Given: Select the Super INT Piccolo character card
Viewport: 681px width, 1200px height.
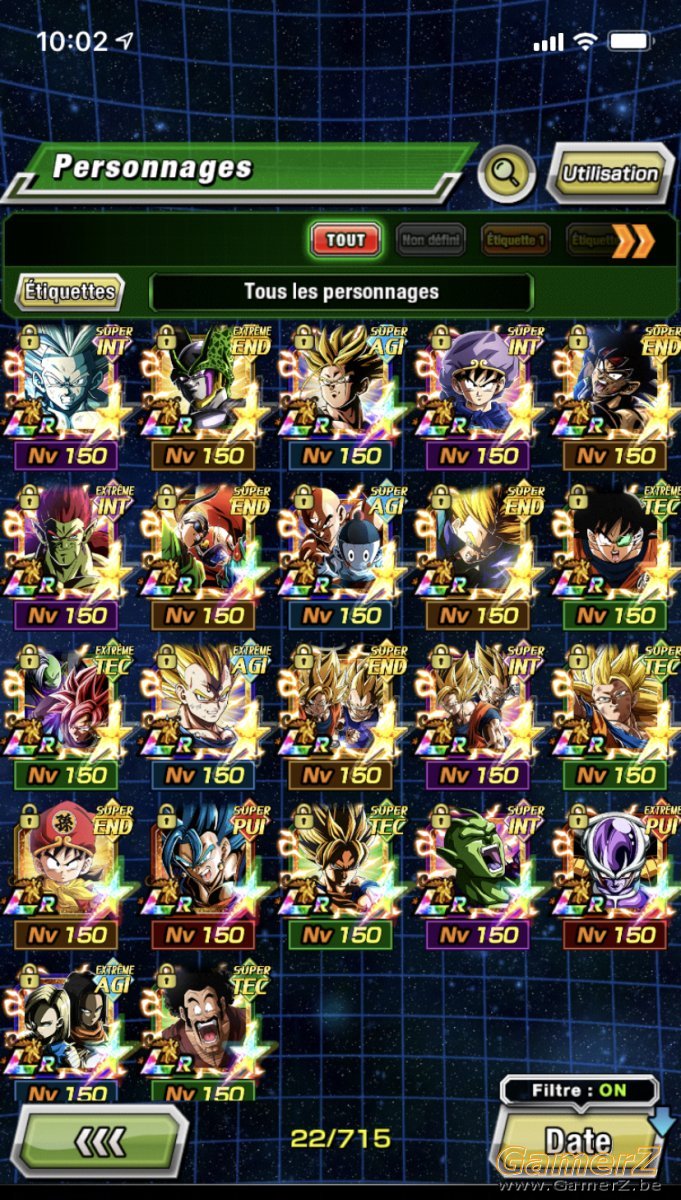Looking at the screenshot, I should [x=476, y=876].
